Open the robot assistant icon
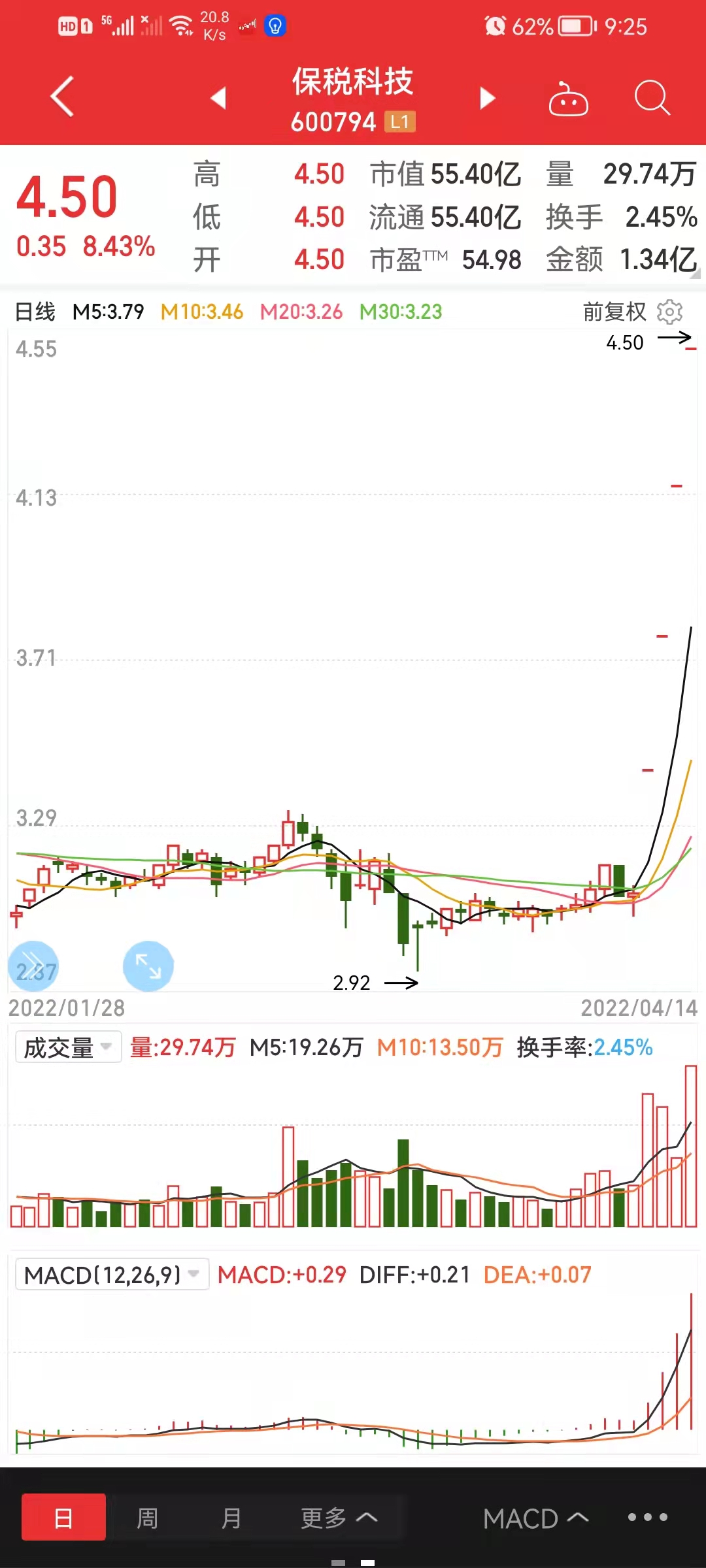 tap(568, 99)
